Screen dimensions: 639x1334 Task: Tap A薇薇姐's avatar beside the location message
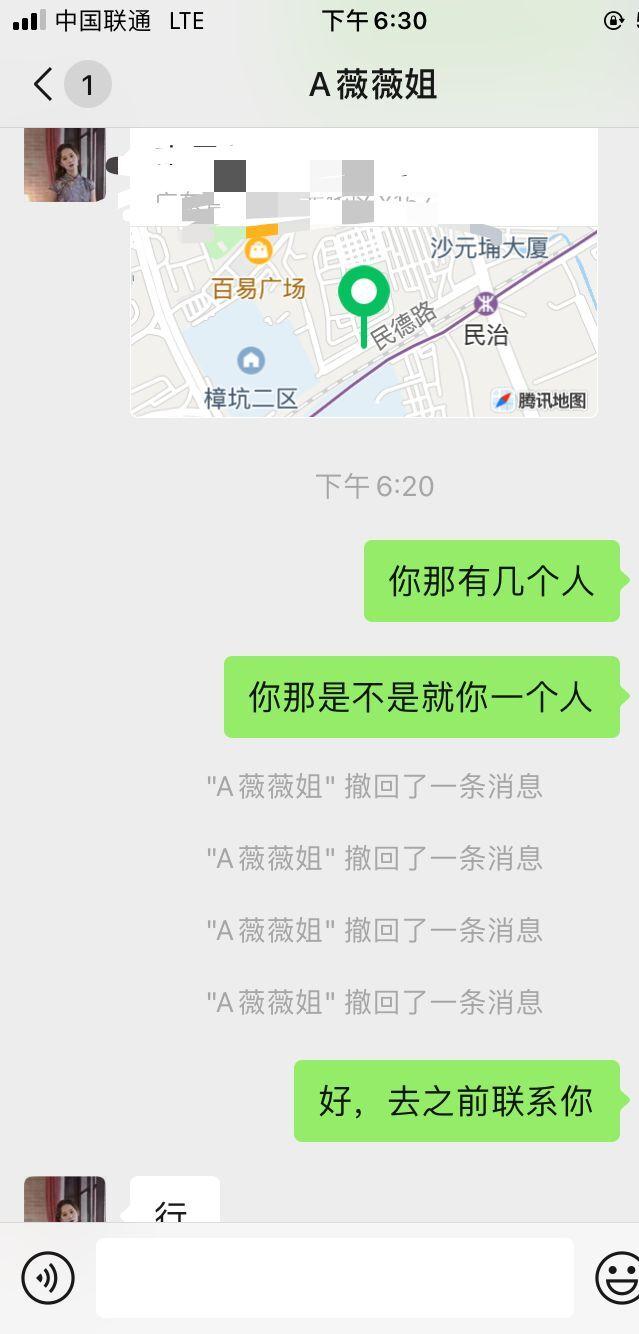click(x=64, y=165)
